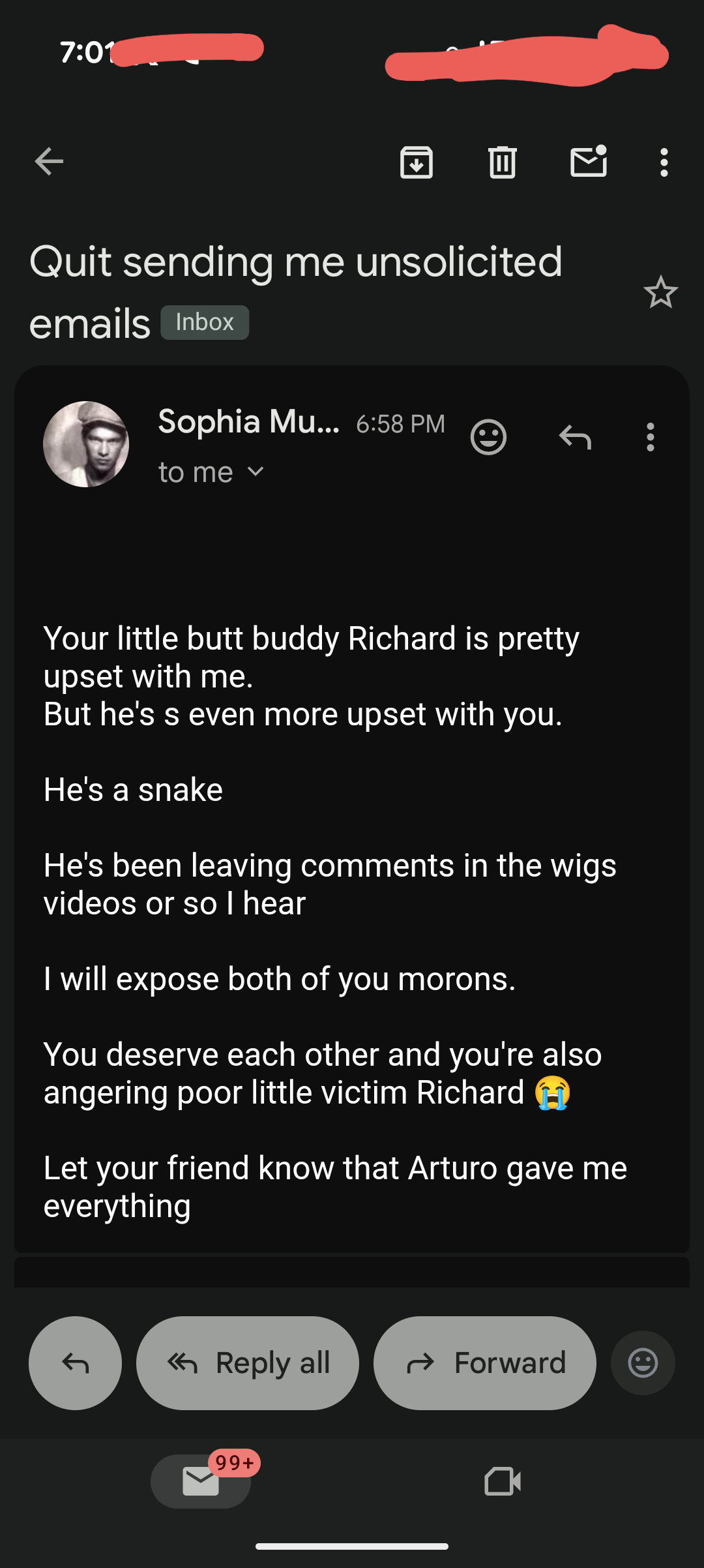Tap the bottom Reply button
The width and height of the screenshot is (704, 1568).
point(75,1363)
